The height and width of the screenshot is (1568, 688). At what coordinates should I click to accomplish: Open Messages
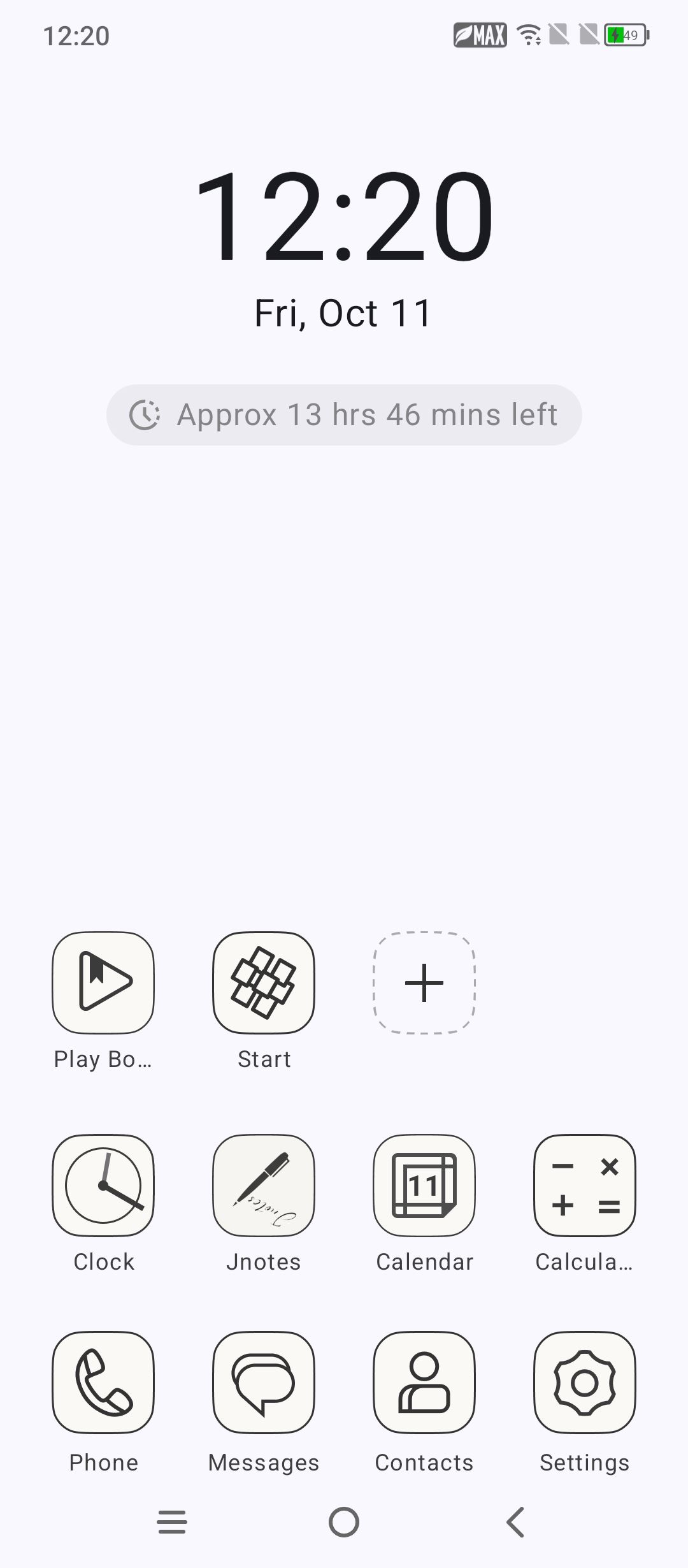tap(264, 1382)
